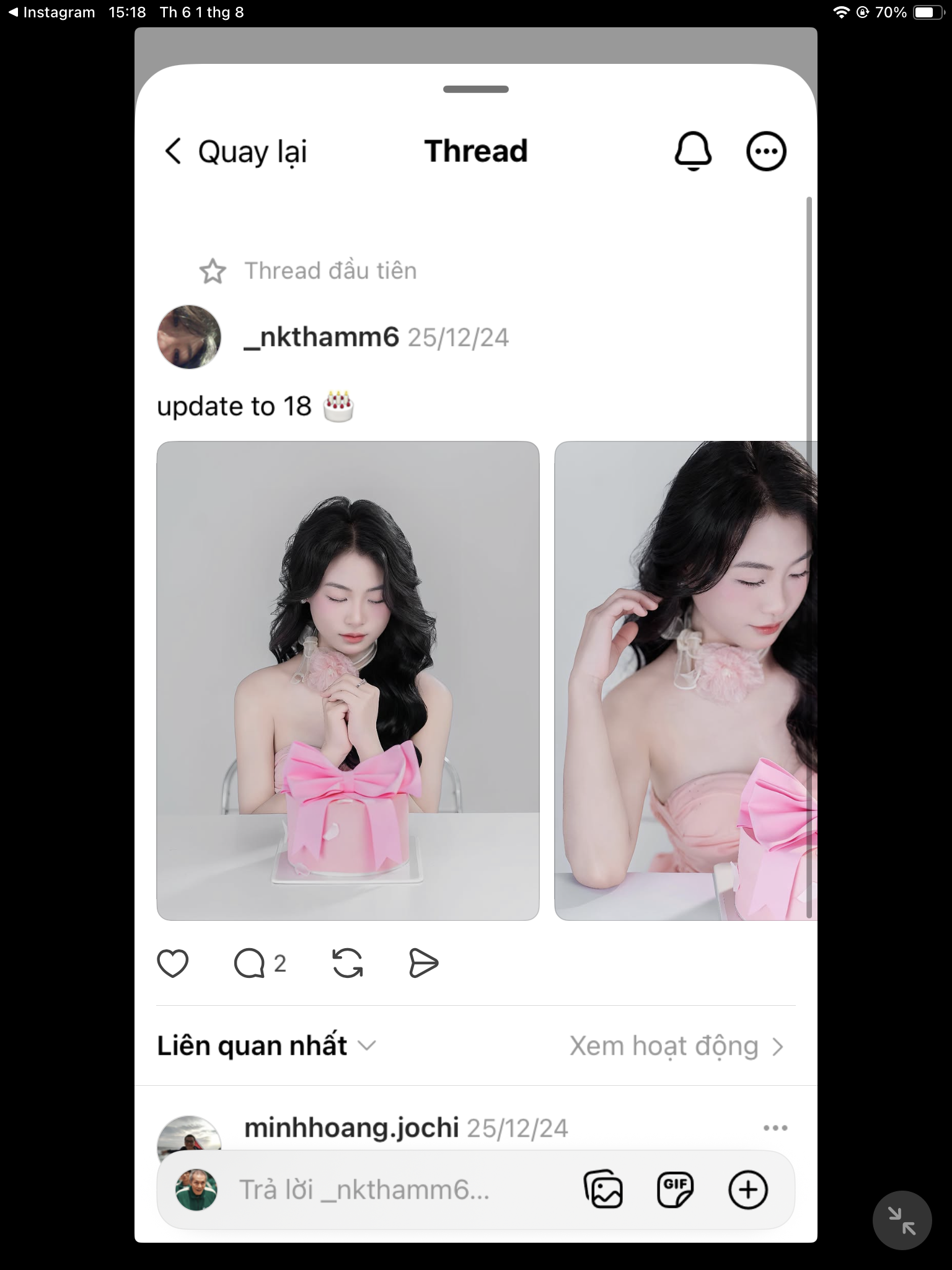Open the _nkthamm6 username link
This screenshot has width=952, height=1270.
(x=321, y=337)
